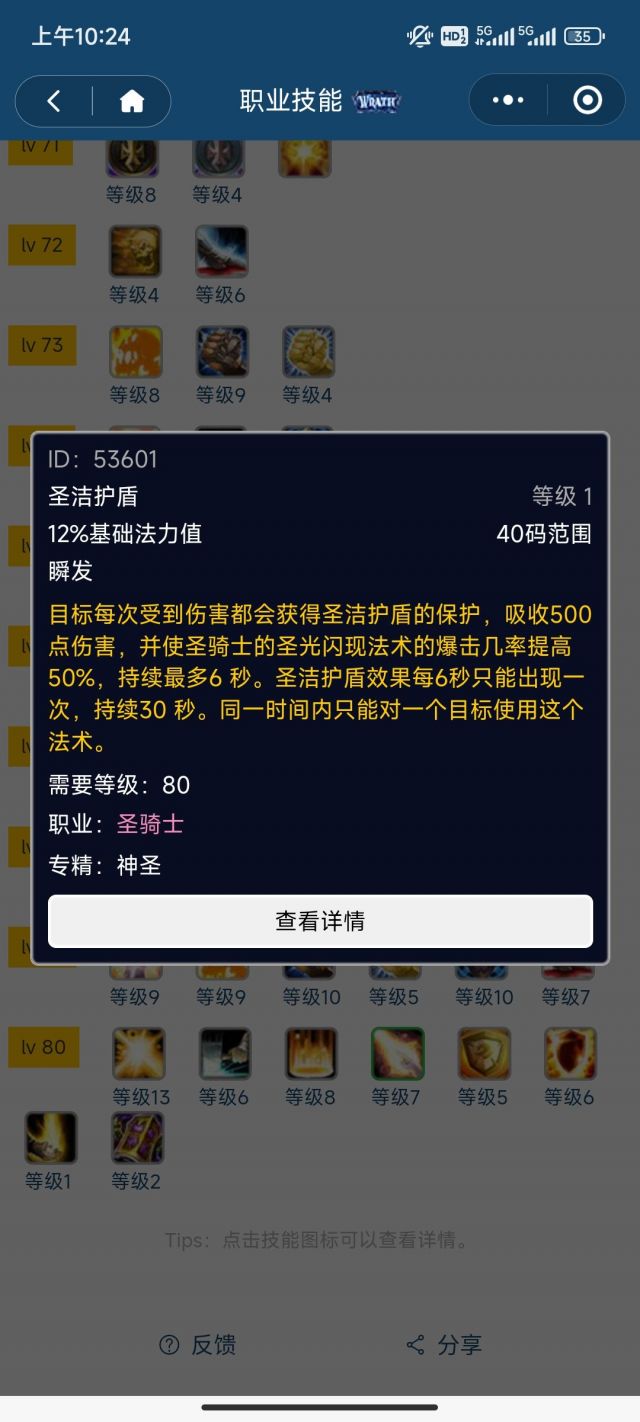Select the lv 73 skill icon labeled 等级4
The width and height of the screenshot is (640, 1422).
point(308,351)
